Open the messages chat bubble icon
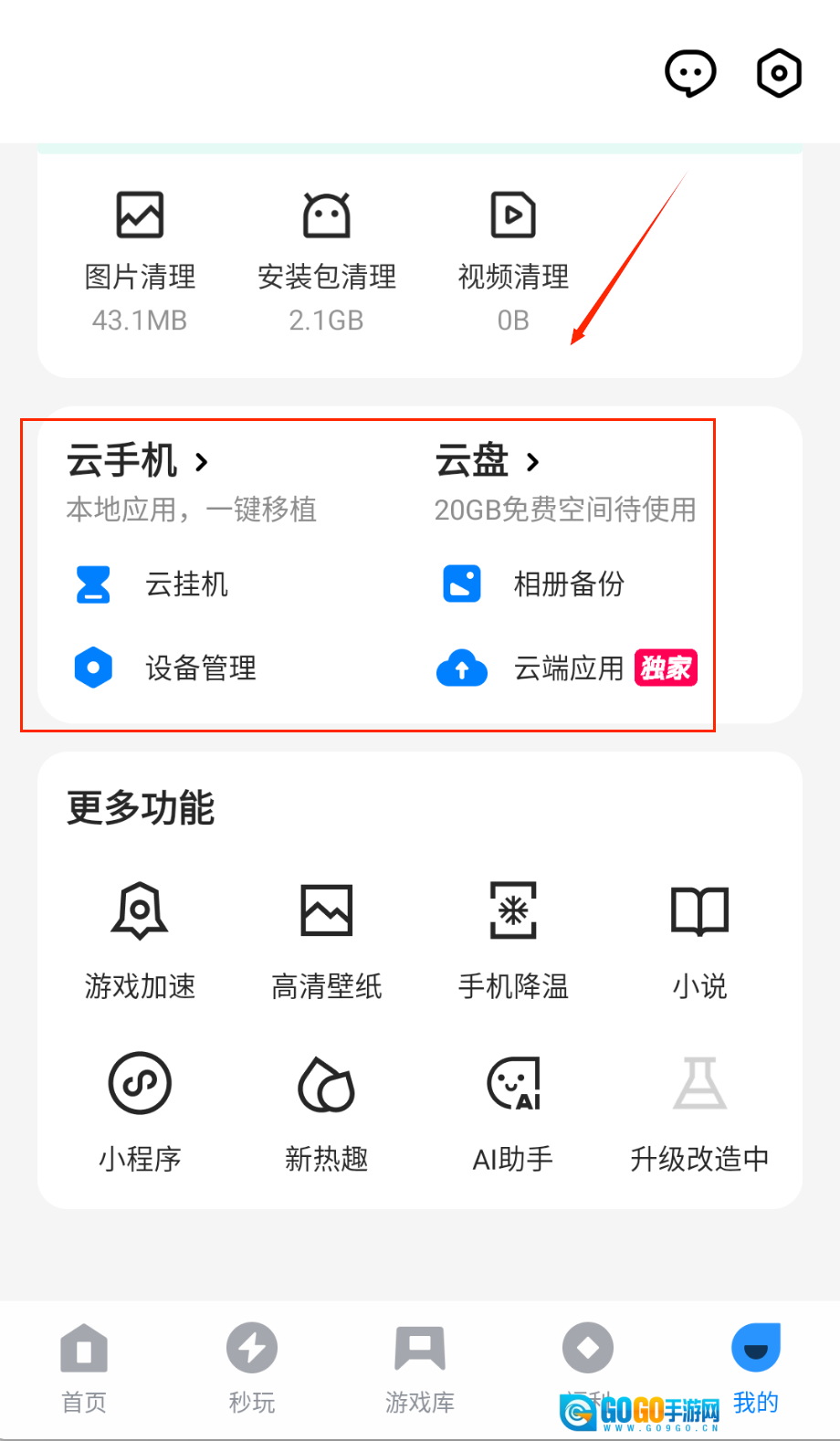The width and height of the screenshot is (840, 1441). pyautogui.click(x=690, y=73)
